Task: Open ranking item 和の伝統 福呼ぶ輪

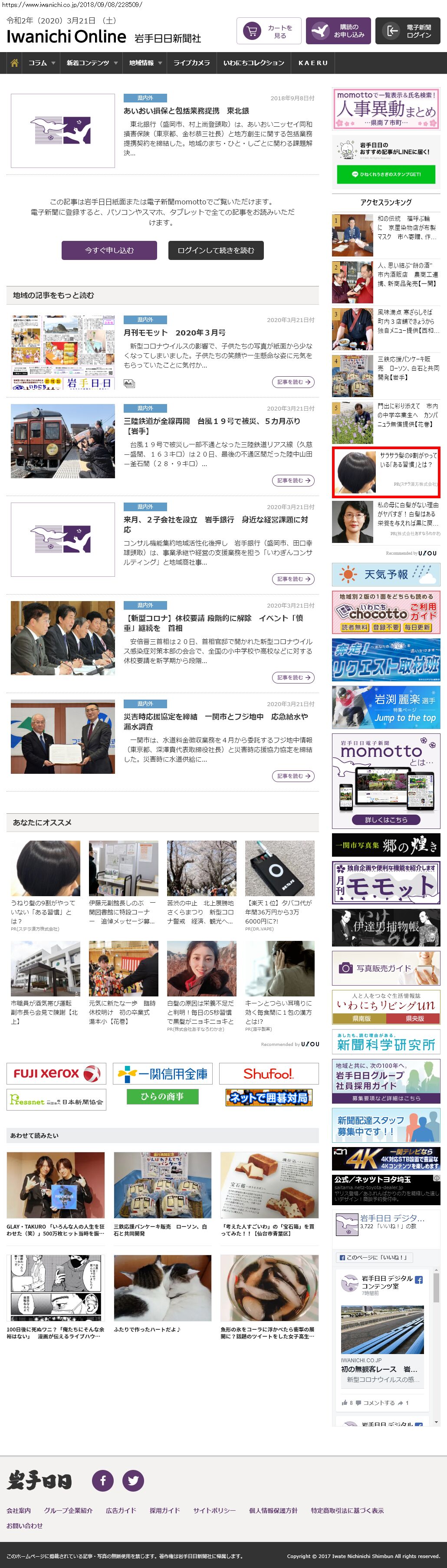Action: [x=406, y=227]
